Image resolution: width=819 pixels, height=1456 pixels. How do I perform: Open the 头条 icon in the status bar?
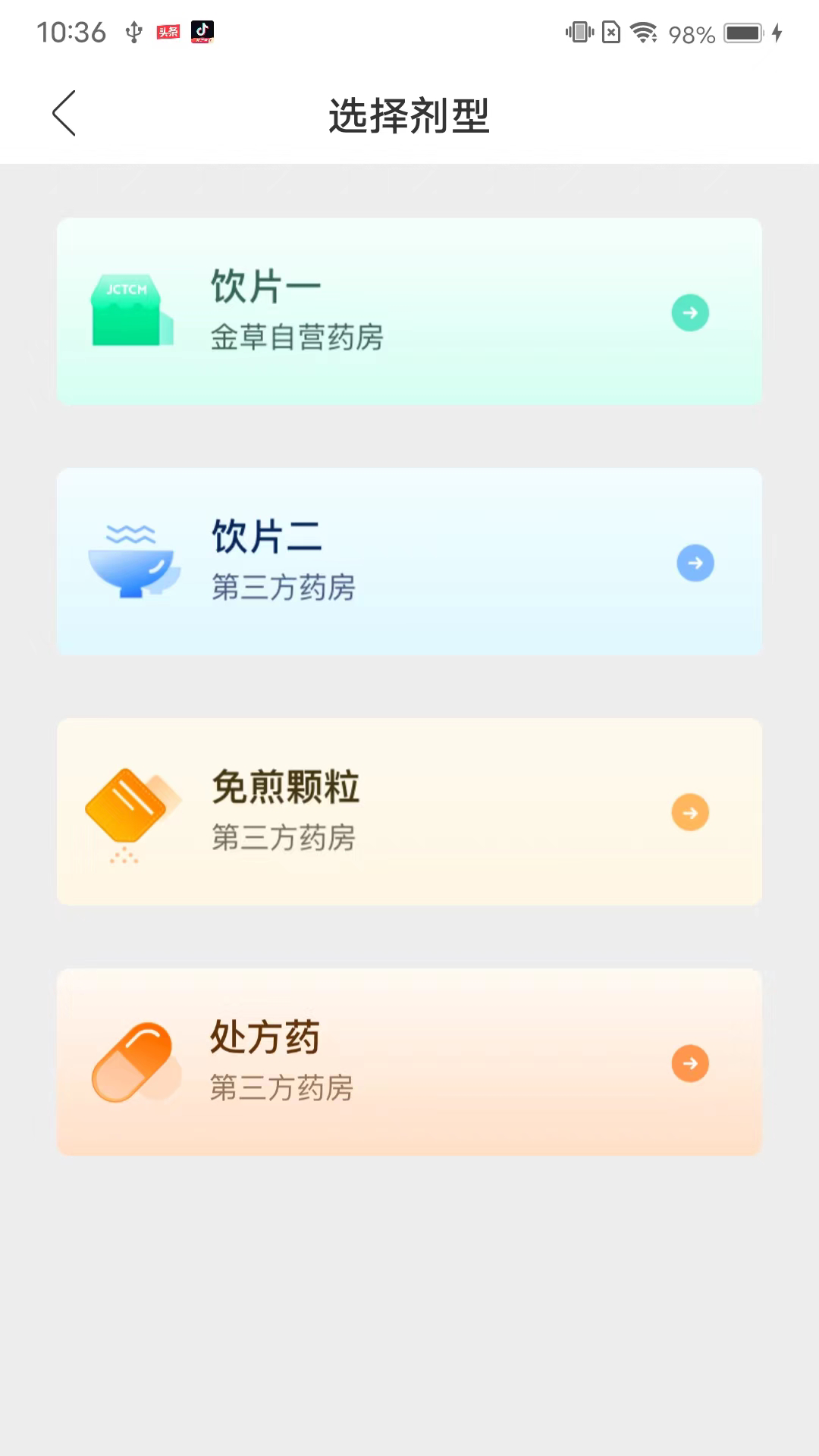pos(168,32)
